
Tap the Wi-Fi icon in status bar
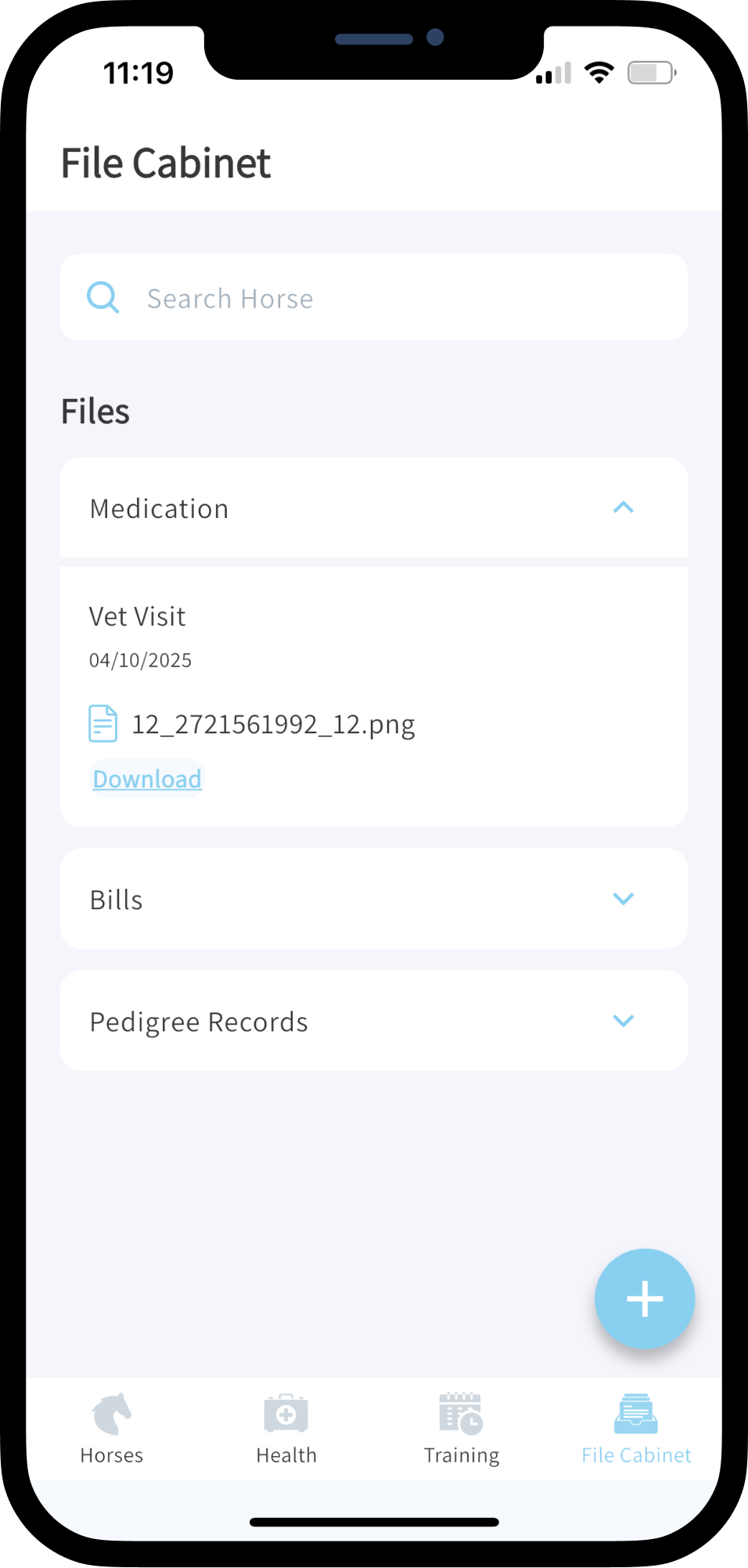pyautogui.click(x=599, y=71)
